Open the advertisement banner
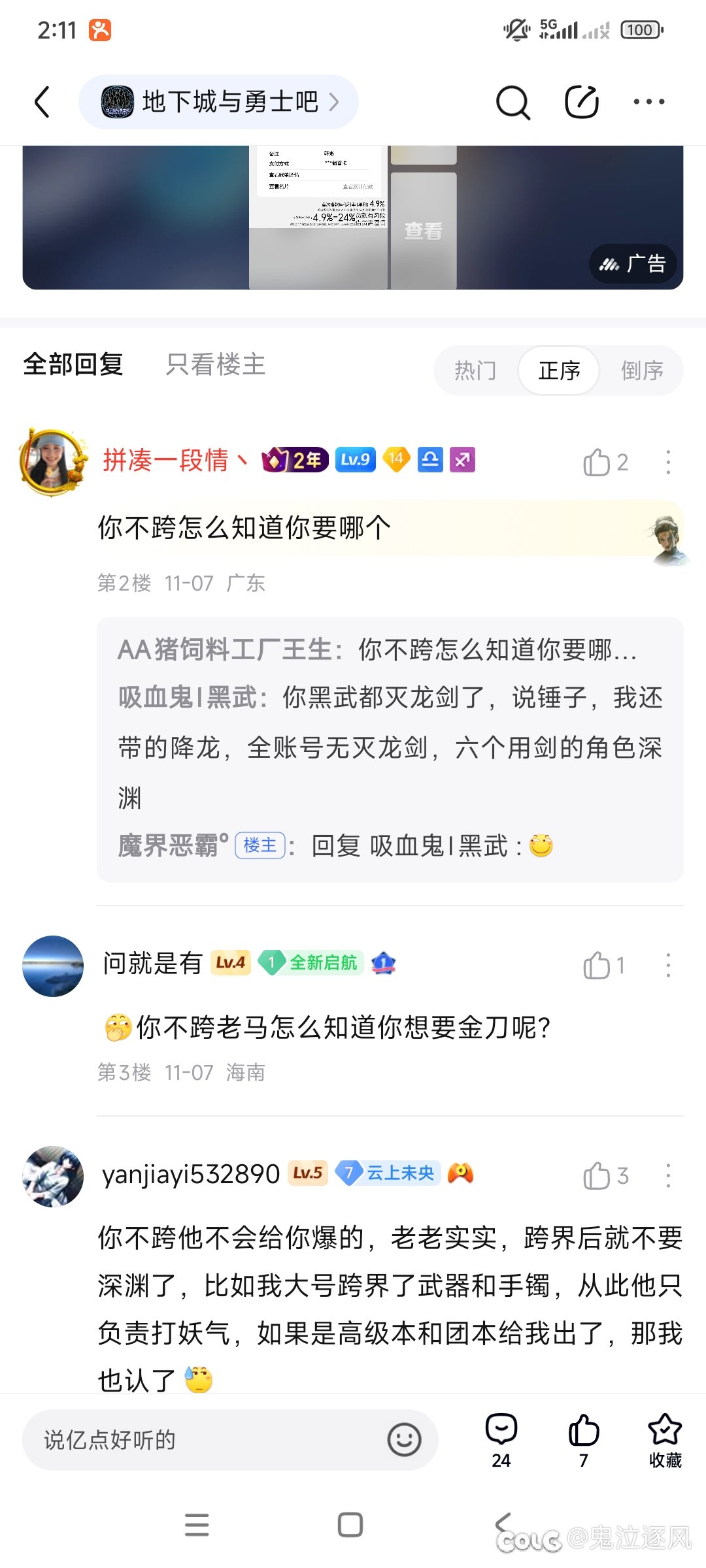 click(x=353, y=217)
